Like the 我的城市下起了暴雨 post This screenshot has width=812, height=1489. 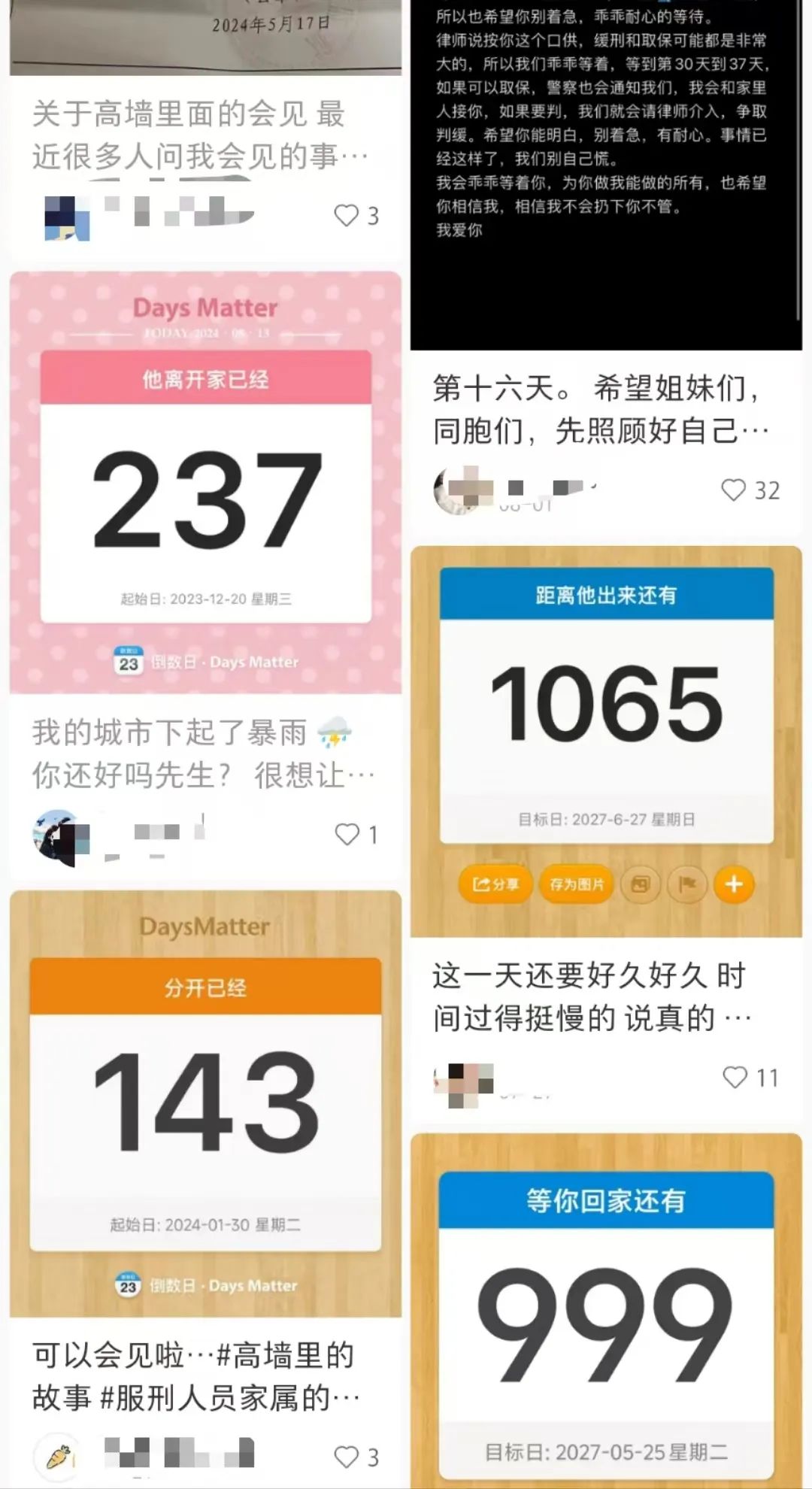pos(347,834)
